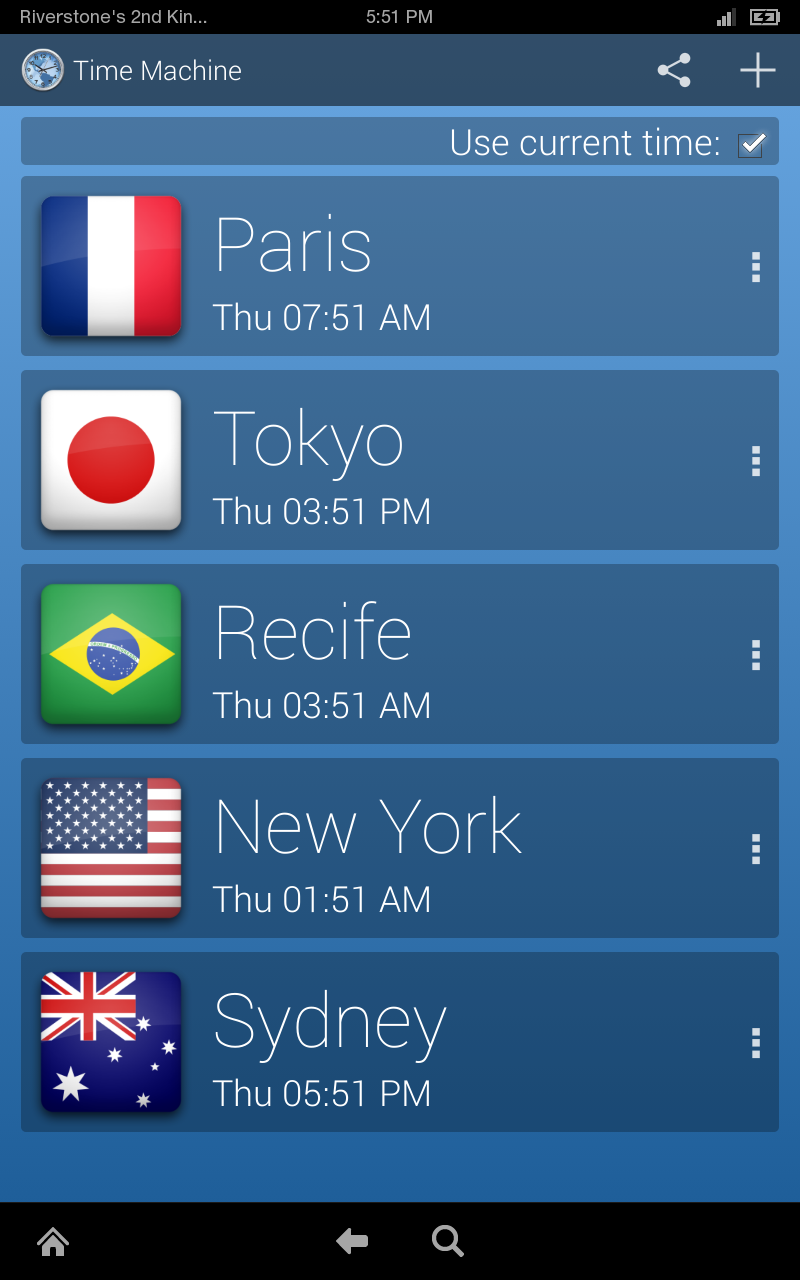Screen dimensions: 800x1280
Task: Add a new city with the plus icon
Action: pyautogui.click(x=757, y=70)
